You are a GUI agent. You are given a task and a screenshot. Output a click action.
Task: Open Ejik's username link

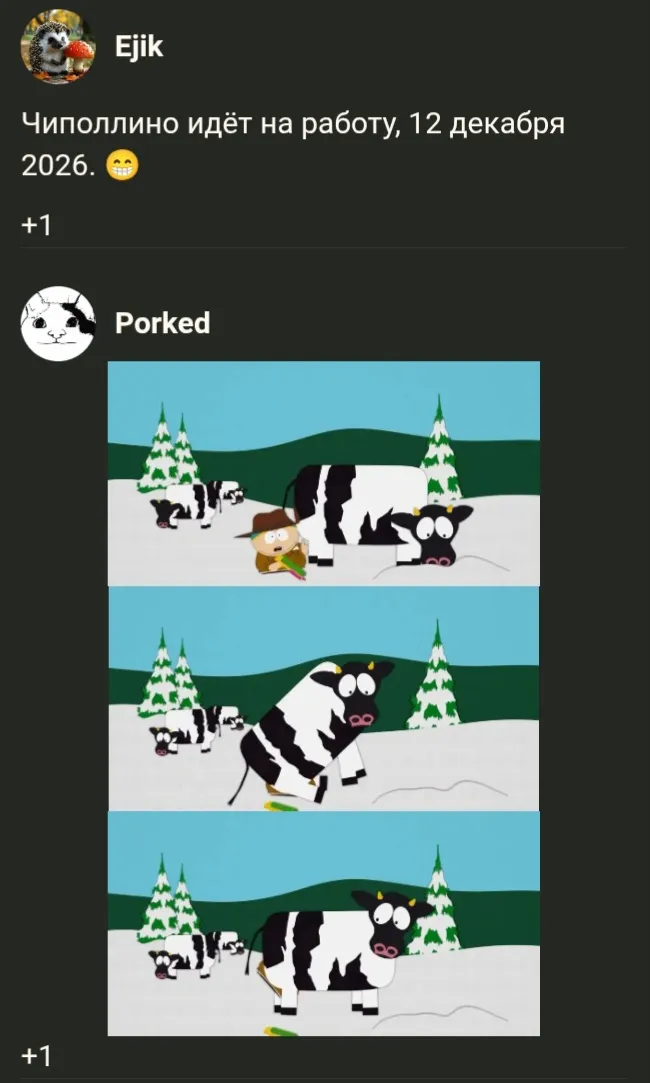point(139,46)
